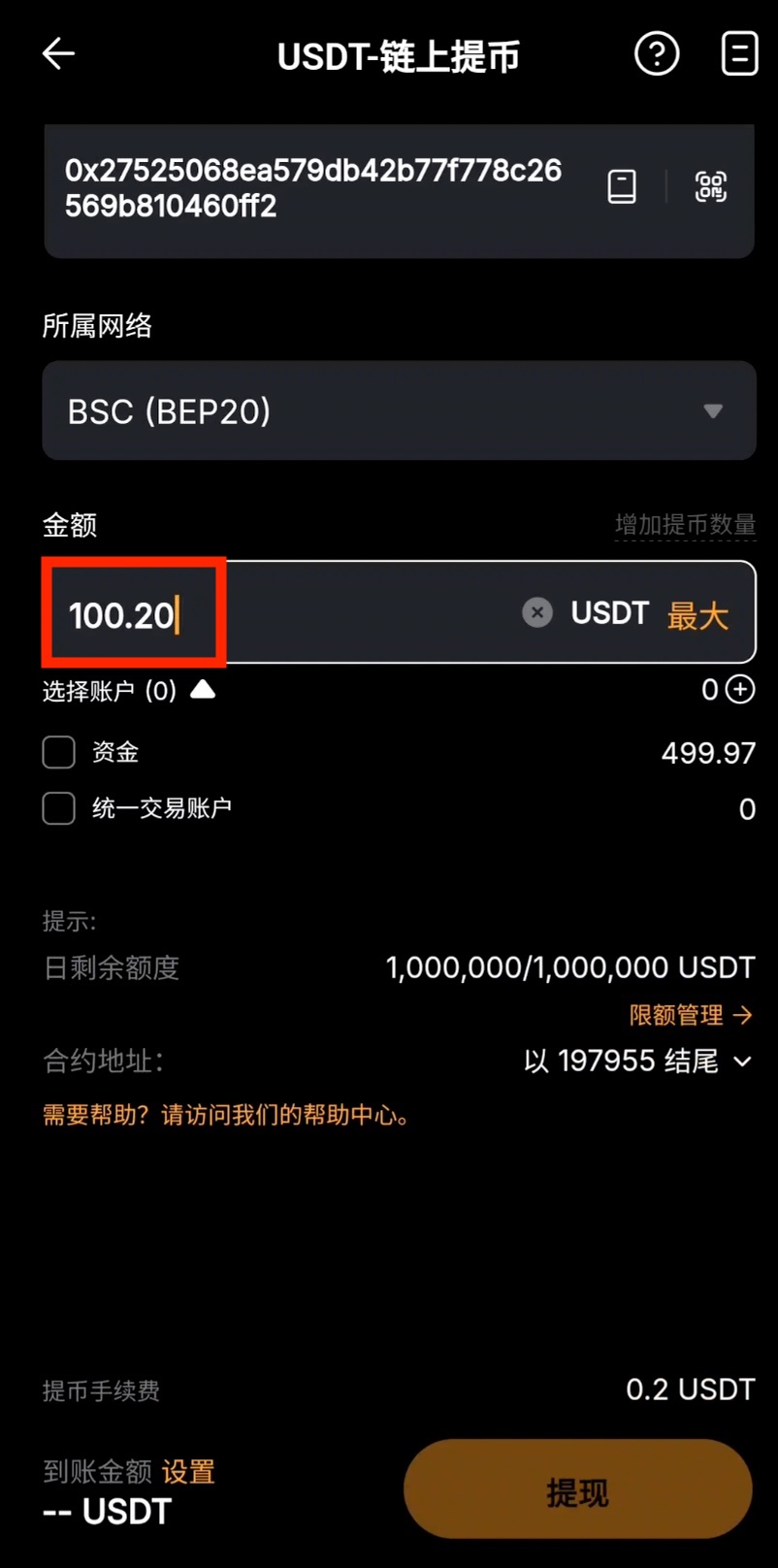Check the 资金 account checkbox
This screenshot has width=778, height=1568.
click(58, 752)
